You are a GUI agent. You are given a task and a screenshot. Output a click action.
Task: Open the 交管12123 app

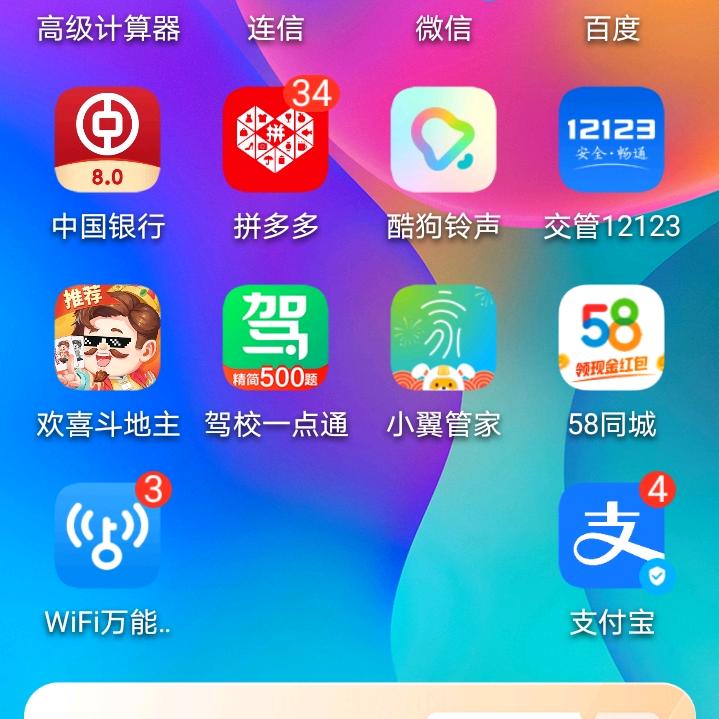[x=611, y=139]
